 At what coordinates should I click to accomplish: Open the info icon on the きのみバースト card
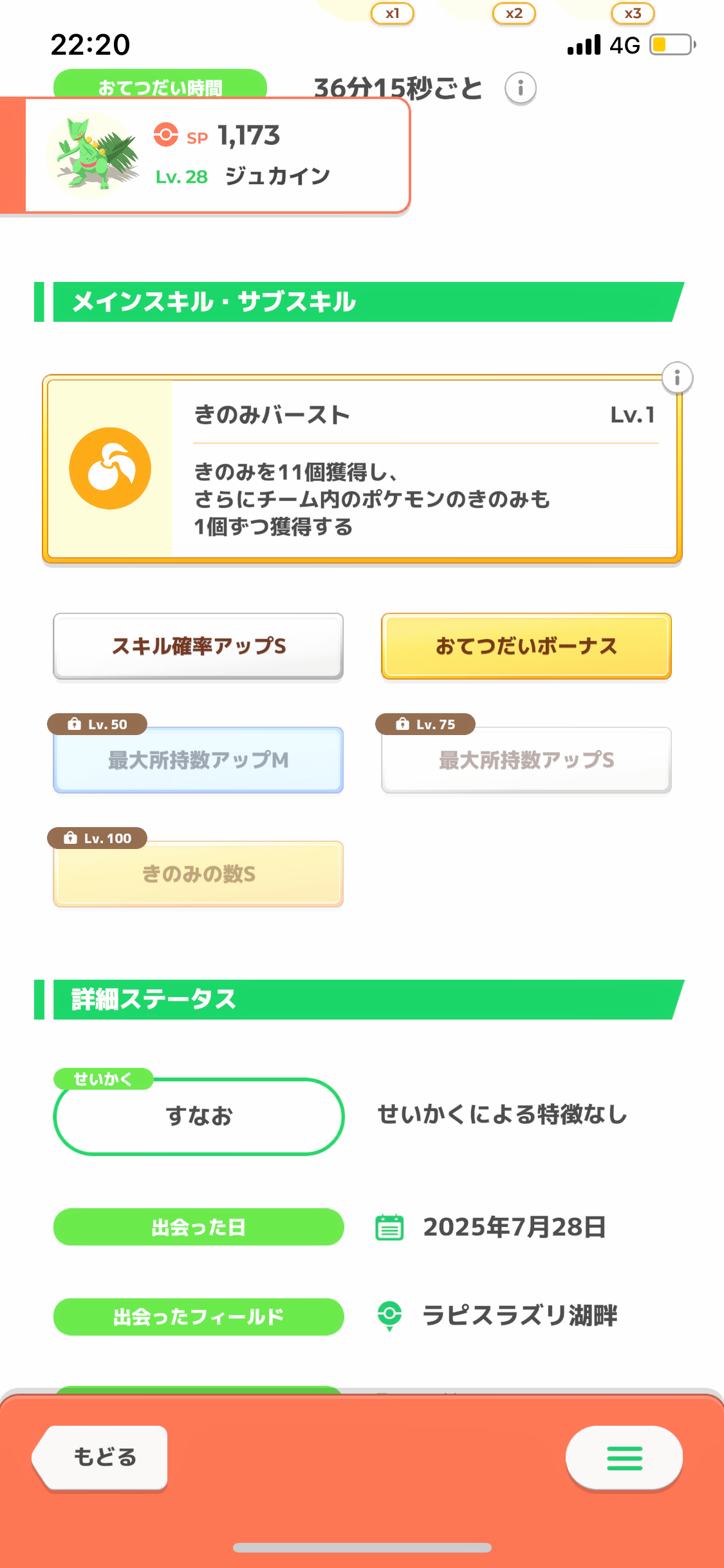click(x=676, y=378)
